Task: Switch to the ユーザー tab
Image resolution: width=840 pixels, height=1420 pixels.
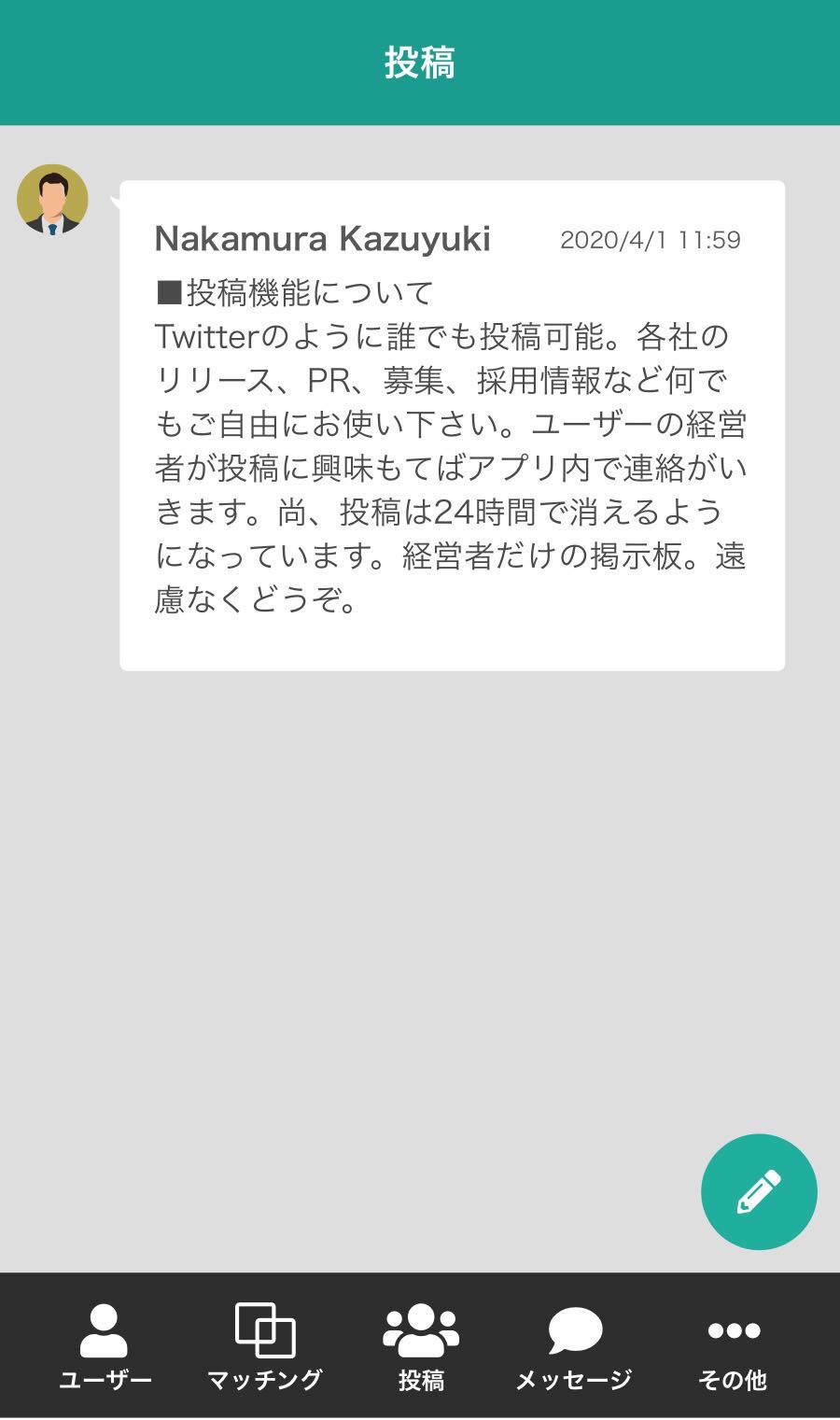Action: (x=105, y=1345)
